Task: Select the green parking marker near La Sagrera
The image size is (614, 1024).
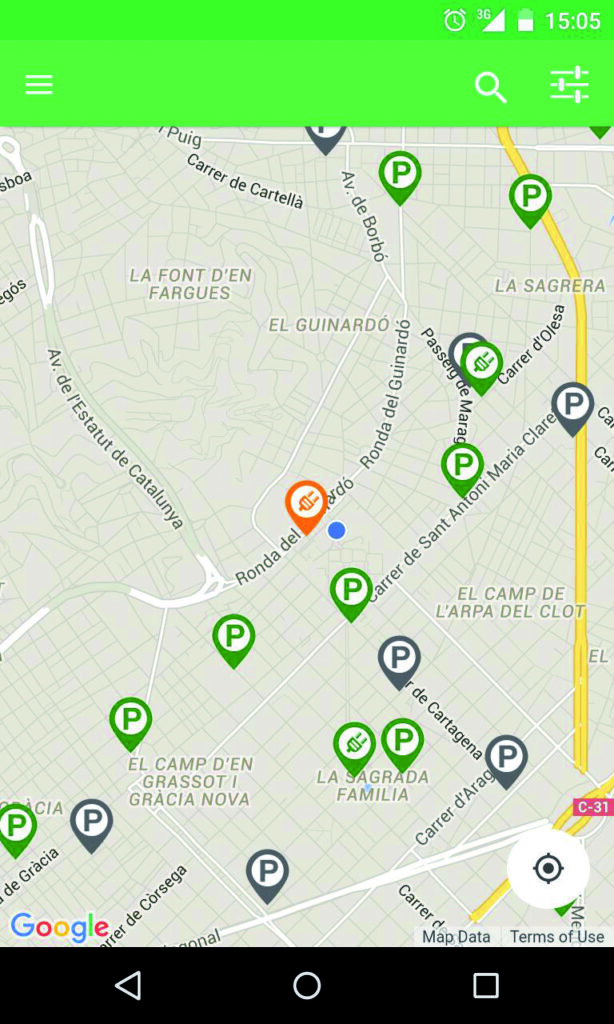Action: click(530, 196)
